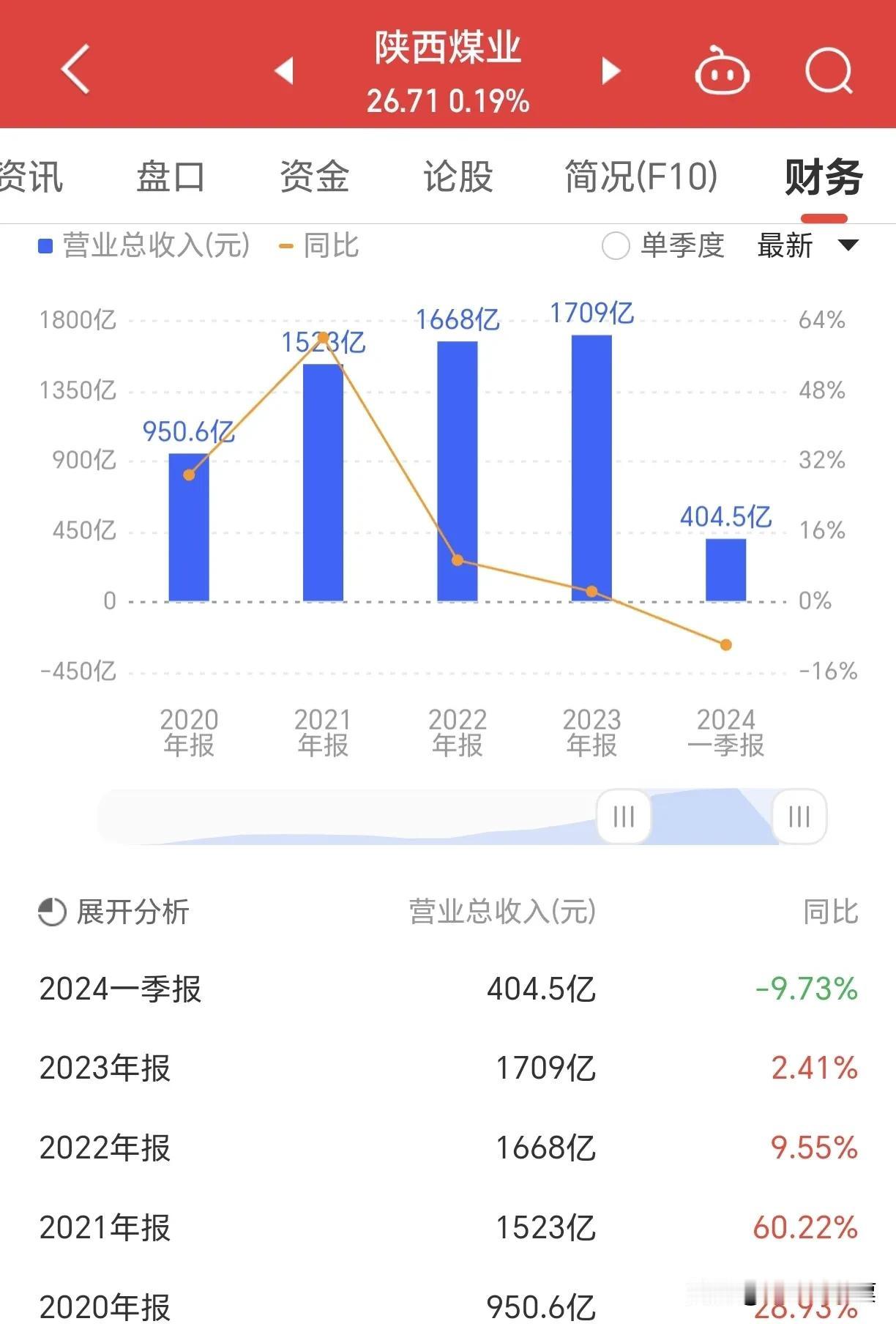Enable the 单季度 quarterly view toggle

[615, 246]
